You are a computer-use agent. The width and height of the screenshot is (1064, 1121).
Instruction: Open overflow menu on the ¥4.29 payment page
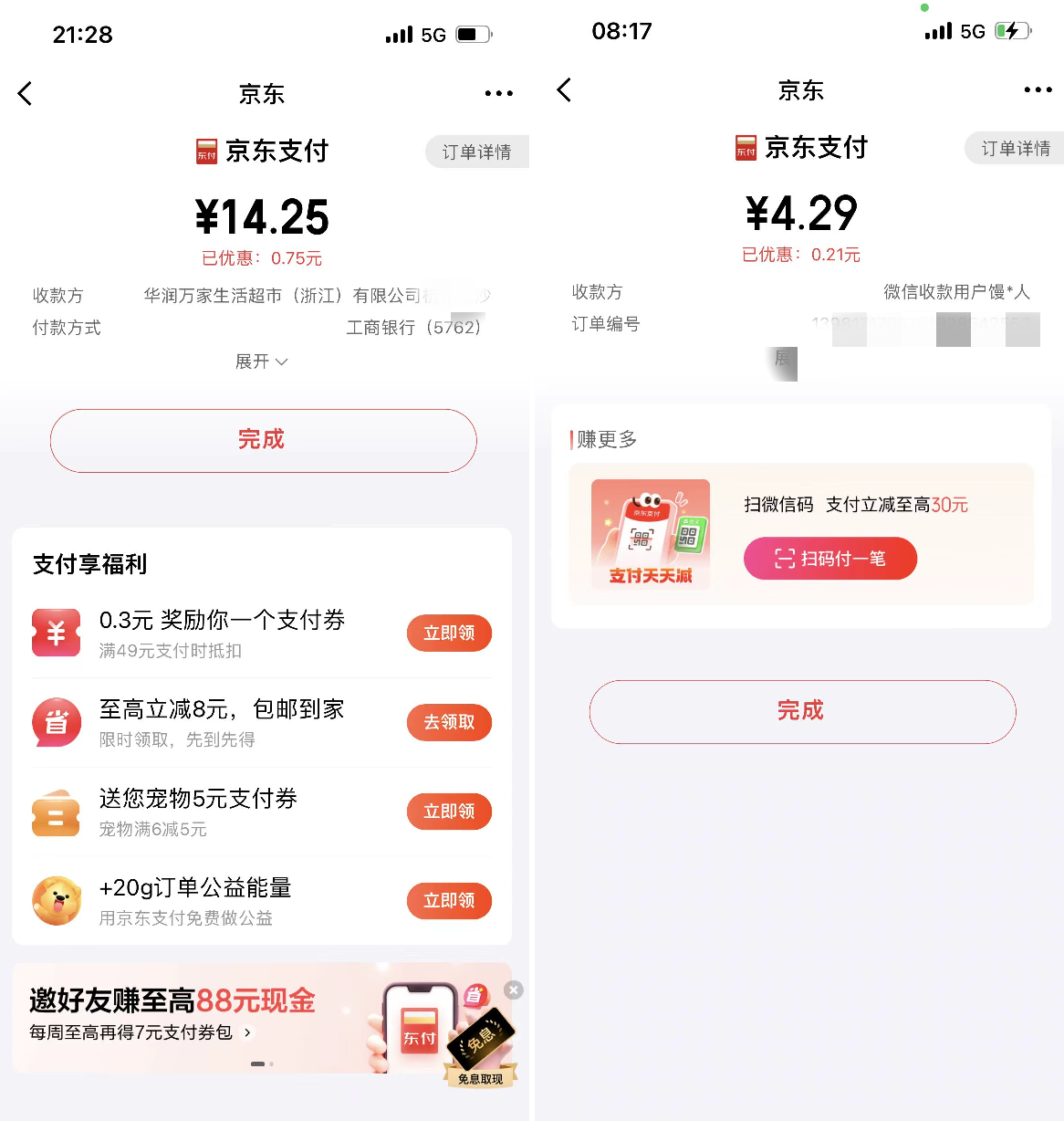click(1038, 89)
